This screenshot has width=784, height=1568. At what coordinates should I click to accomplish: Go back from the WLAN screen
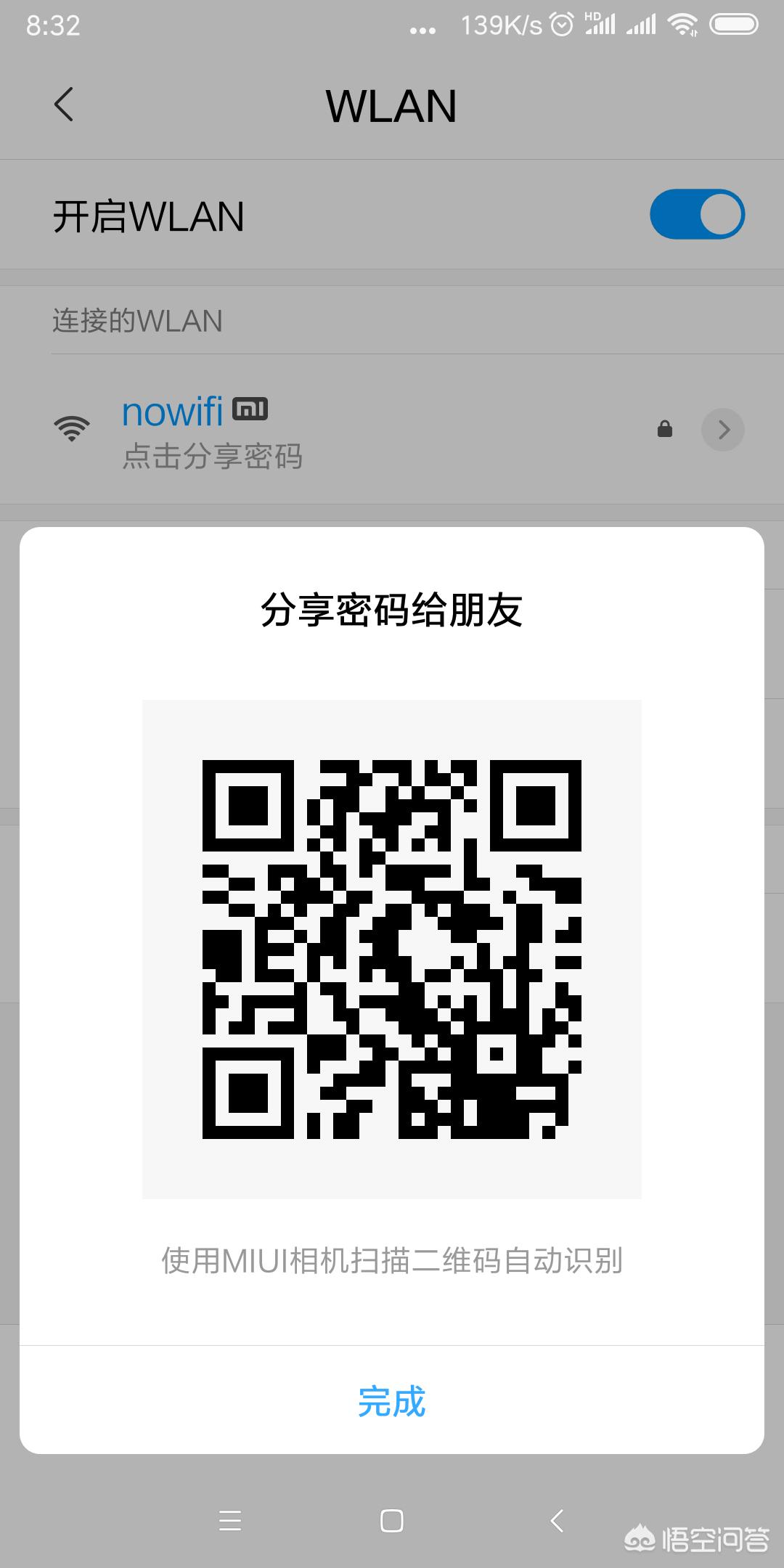coord(64,105)
